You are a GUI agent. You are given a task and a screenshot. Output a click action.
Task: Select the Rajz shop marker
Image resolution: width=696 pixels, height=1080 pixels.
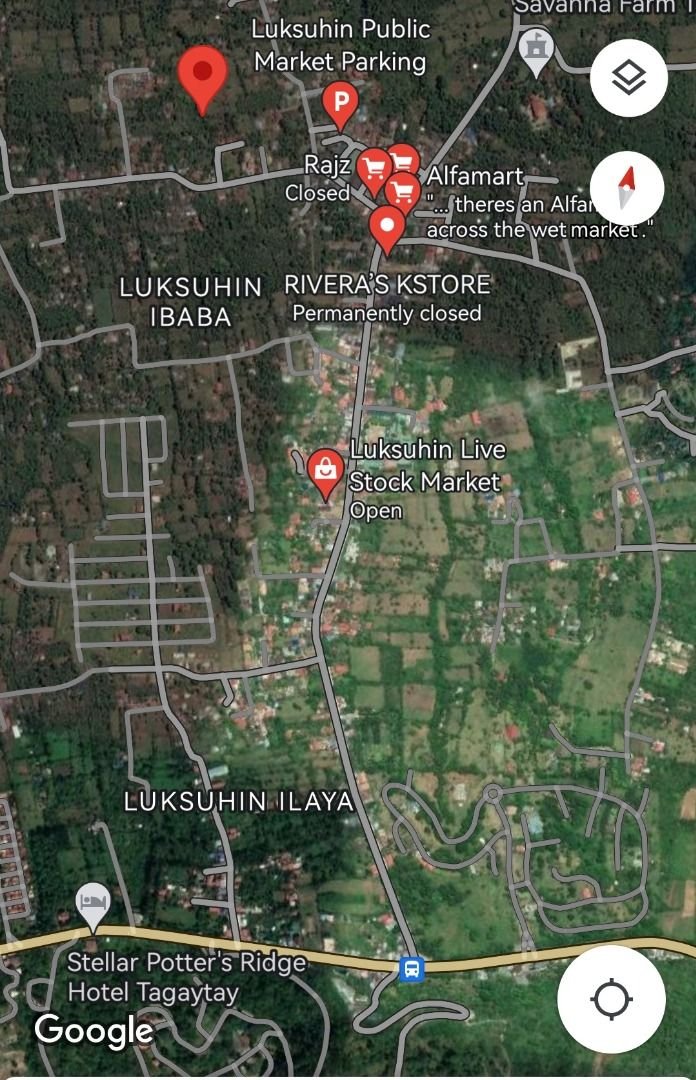click(x=373, y=167)
